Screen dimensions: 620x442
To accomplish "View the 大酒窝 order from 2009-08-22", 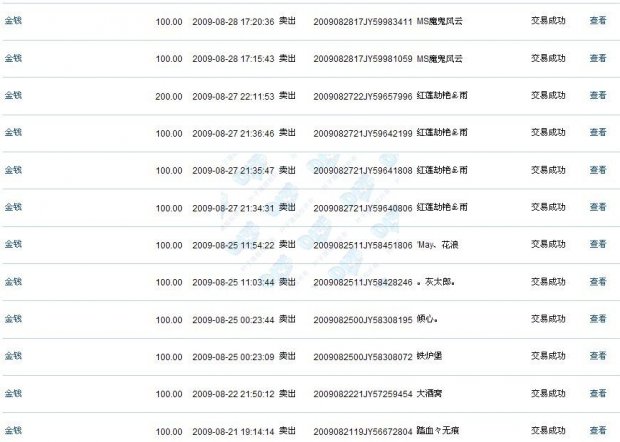I will (597, 394).
